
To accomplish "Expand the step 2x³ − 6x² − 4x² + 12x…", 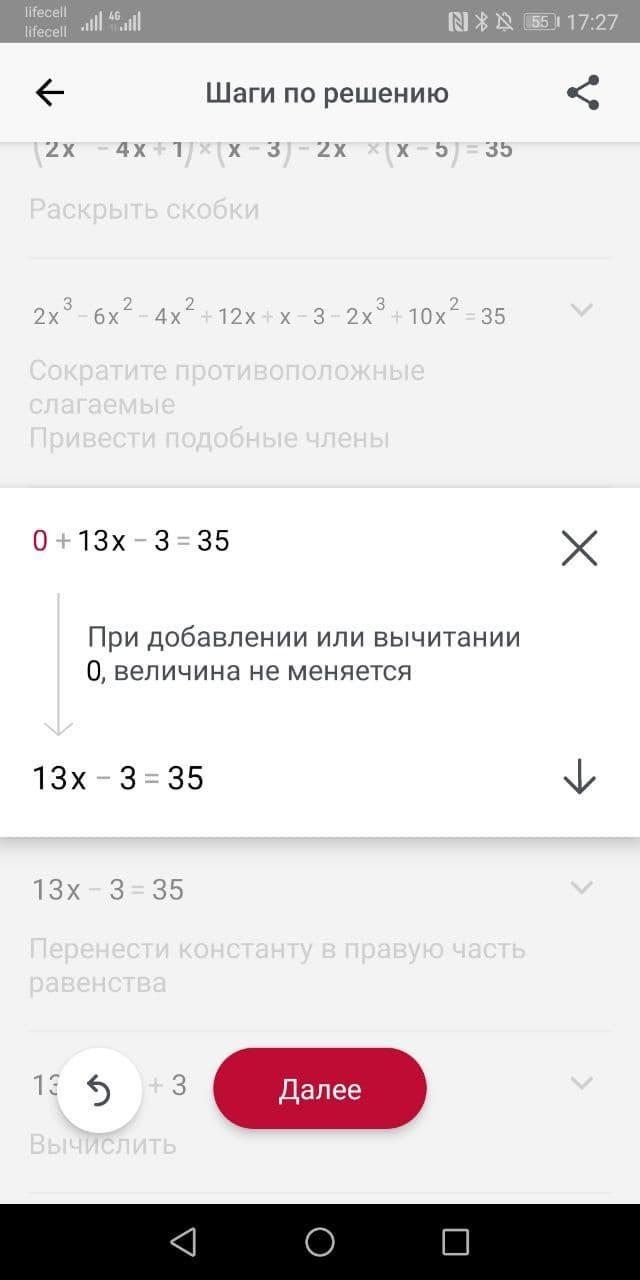I will click(581, 309).
